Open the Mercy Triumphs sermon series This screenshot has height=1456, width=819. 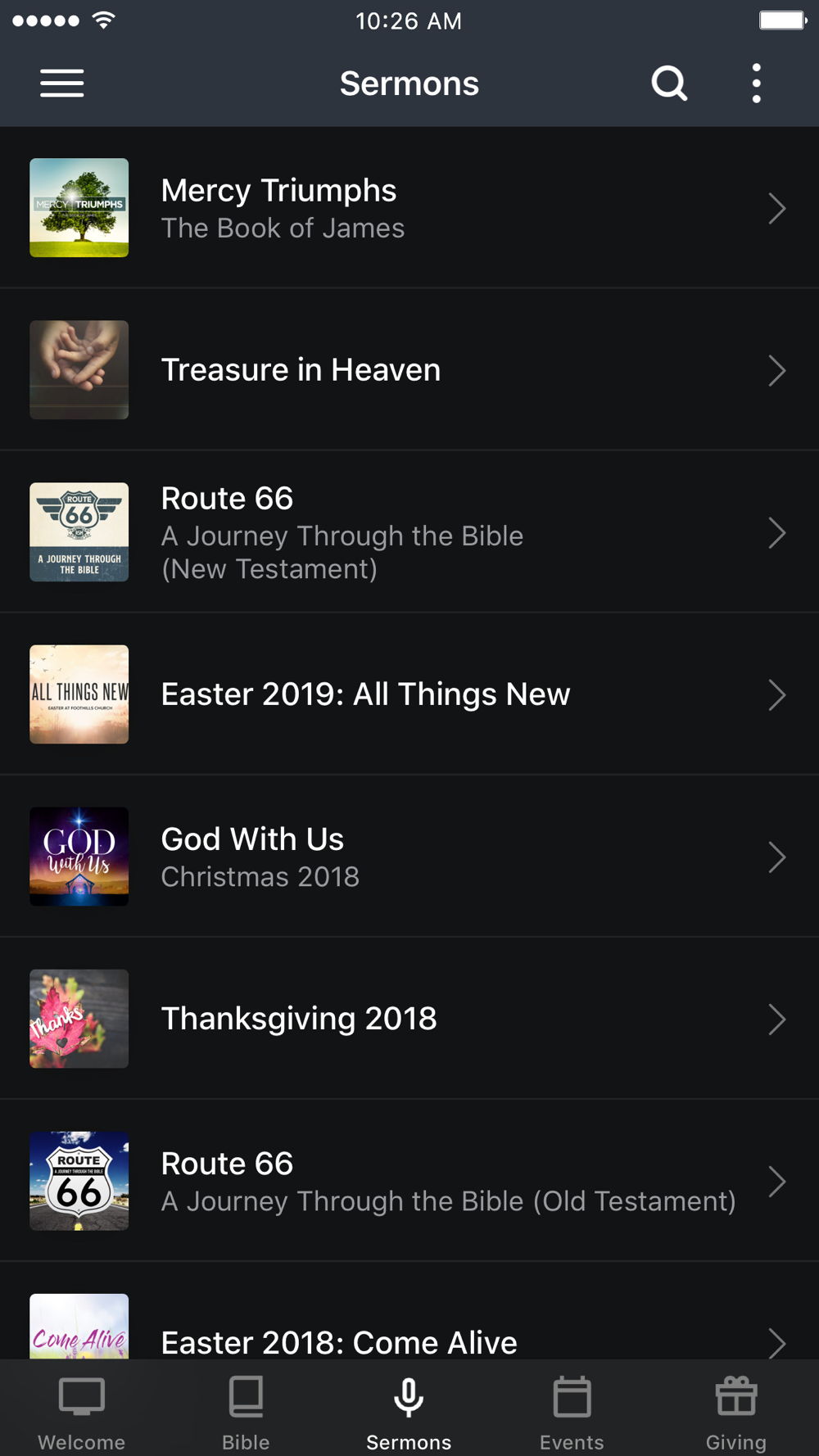click(x=409, y=208)
